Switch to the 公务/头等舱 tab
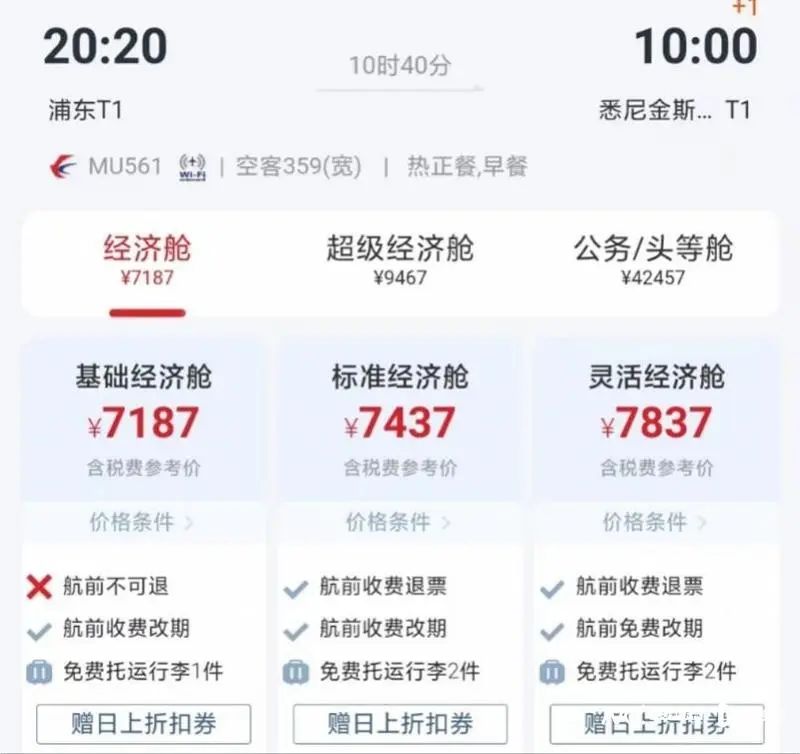 pyautogui.click(x=653, y=259)
